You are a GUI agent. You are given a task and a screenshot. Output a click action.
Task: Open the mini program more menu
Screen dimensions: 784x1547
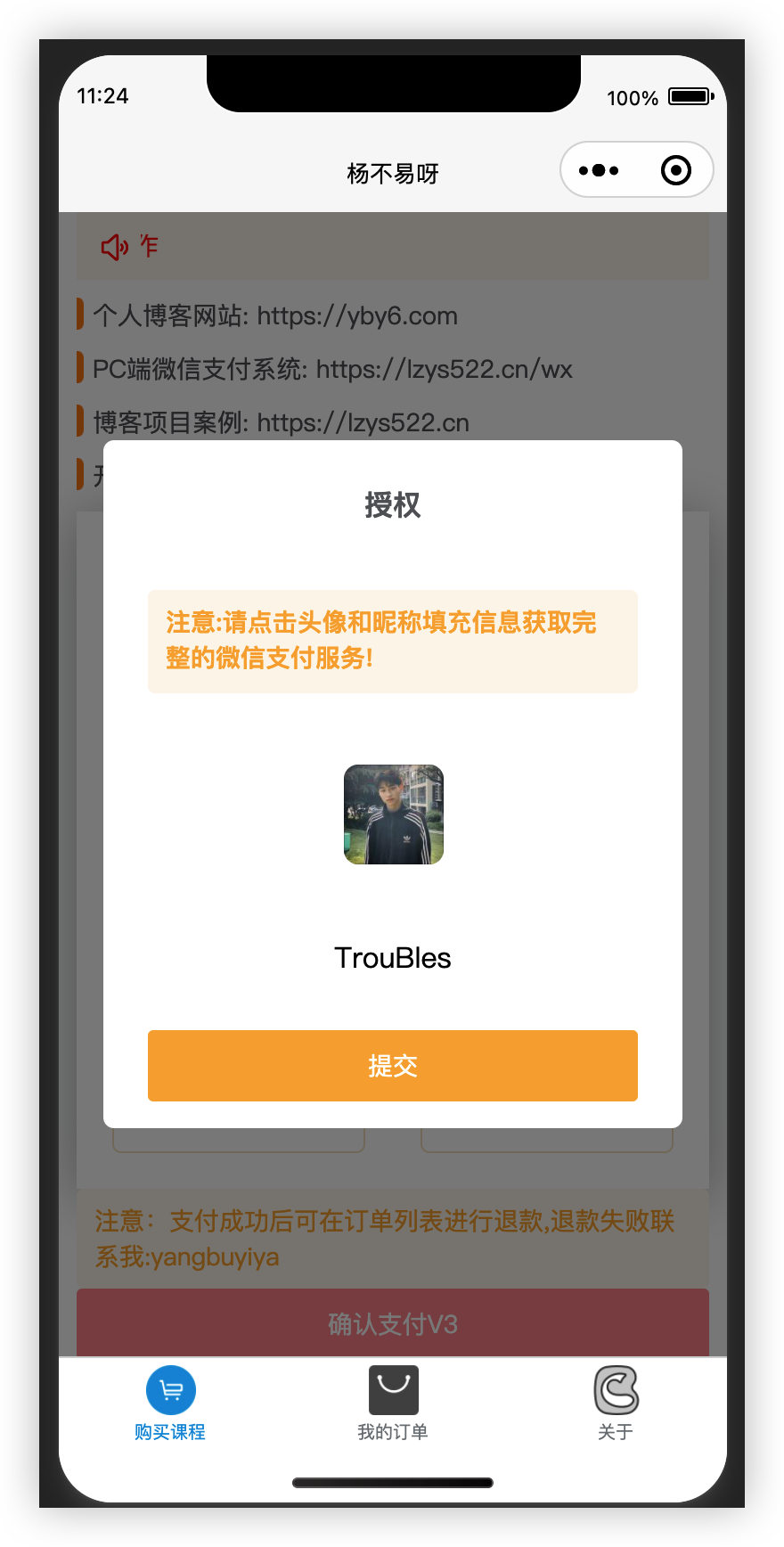click(599, 170)
